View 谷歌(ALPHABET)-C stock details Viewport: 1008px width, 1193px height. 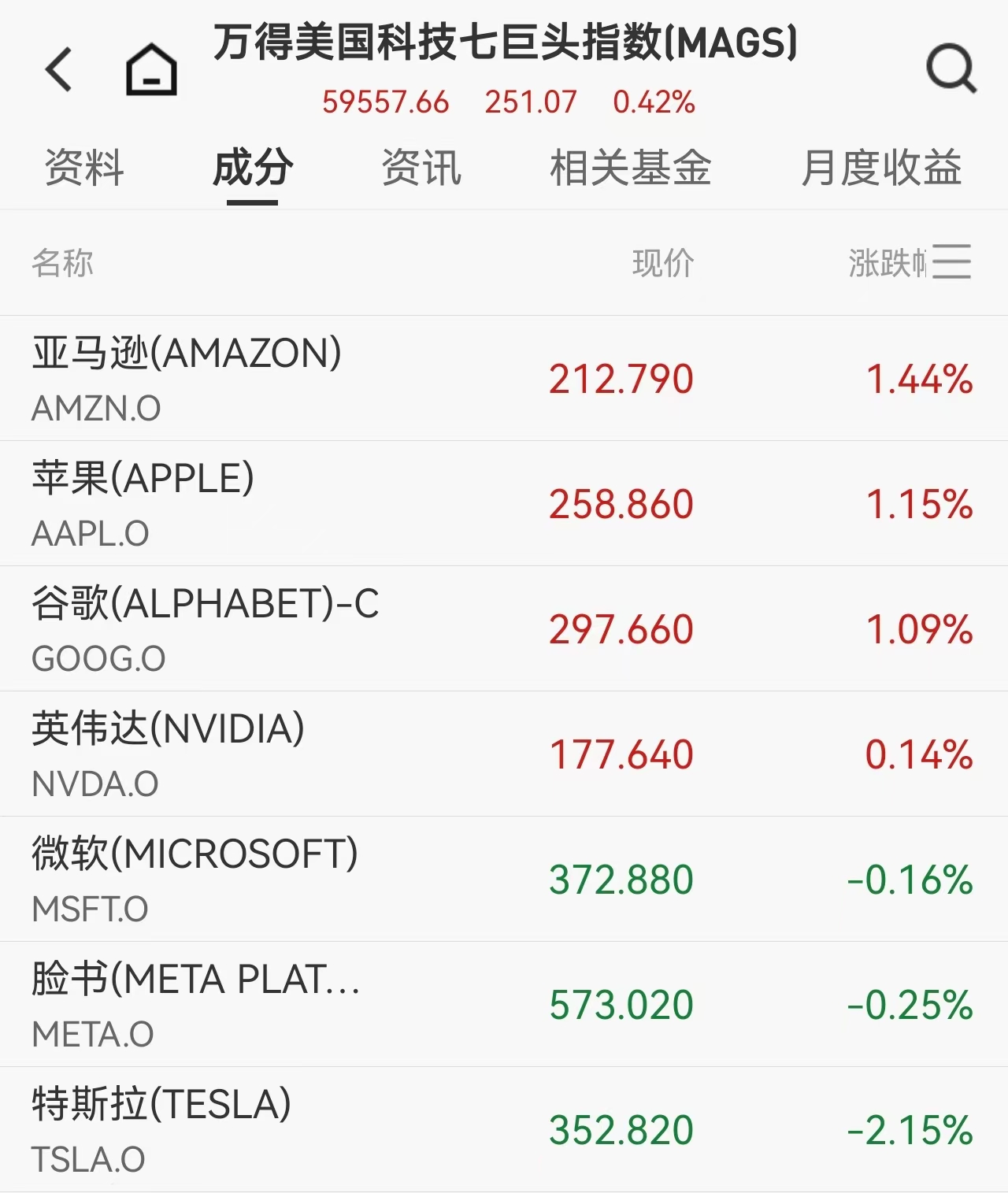click(x=504, y=628)
